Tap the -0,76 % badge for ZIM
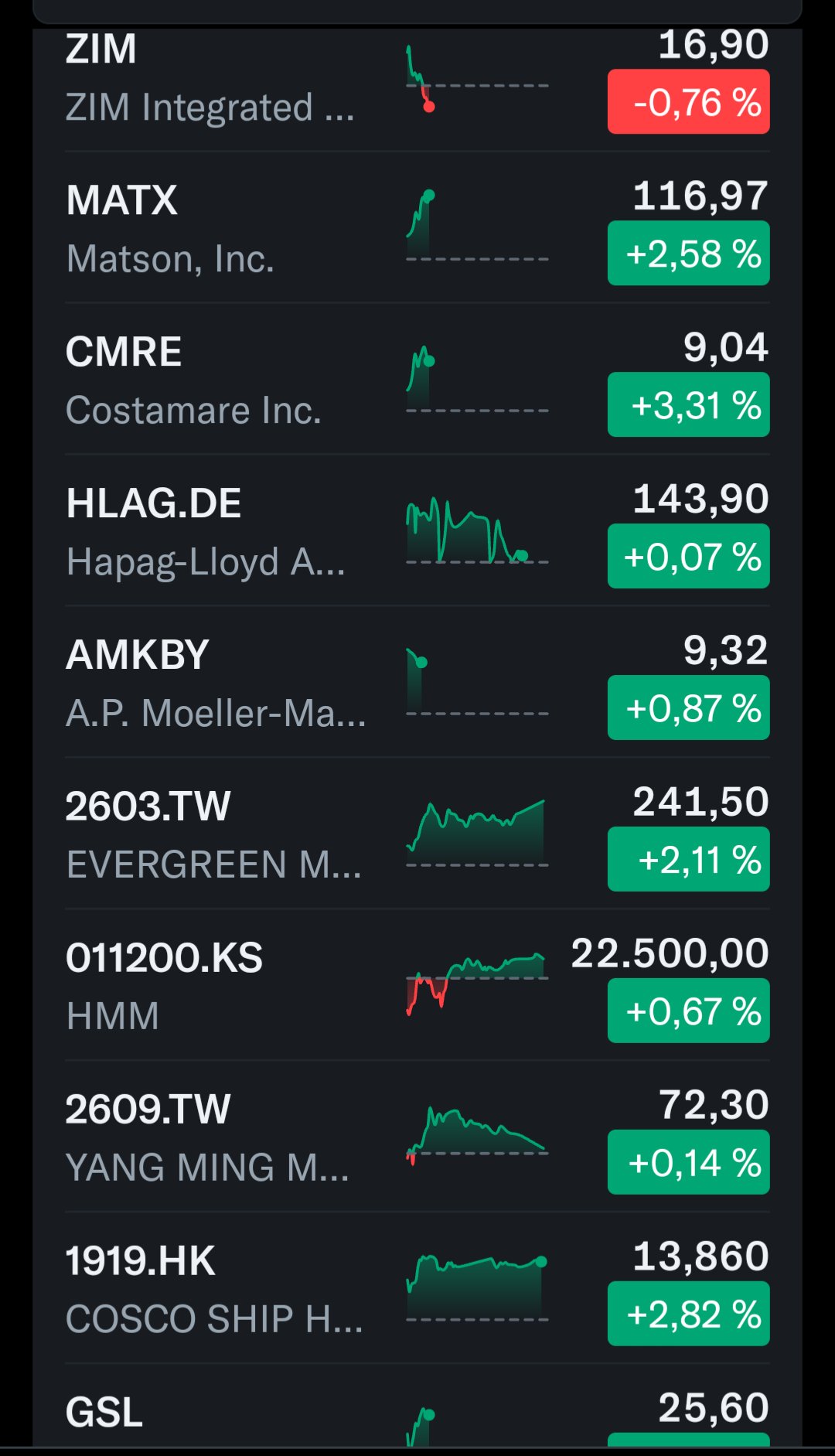 click(689, 102)
